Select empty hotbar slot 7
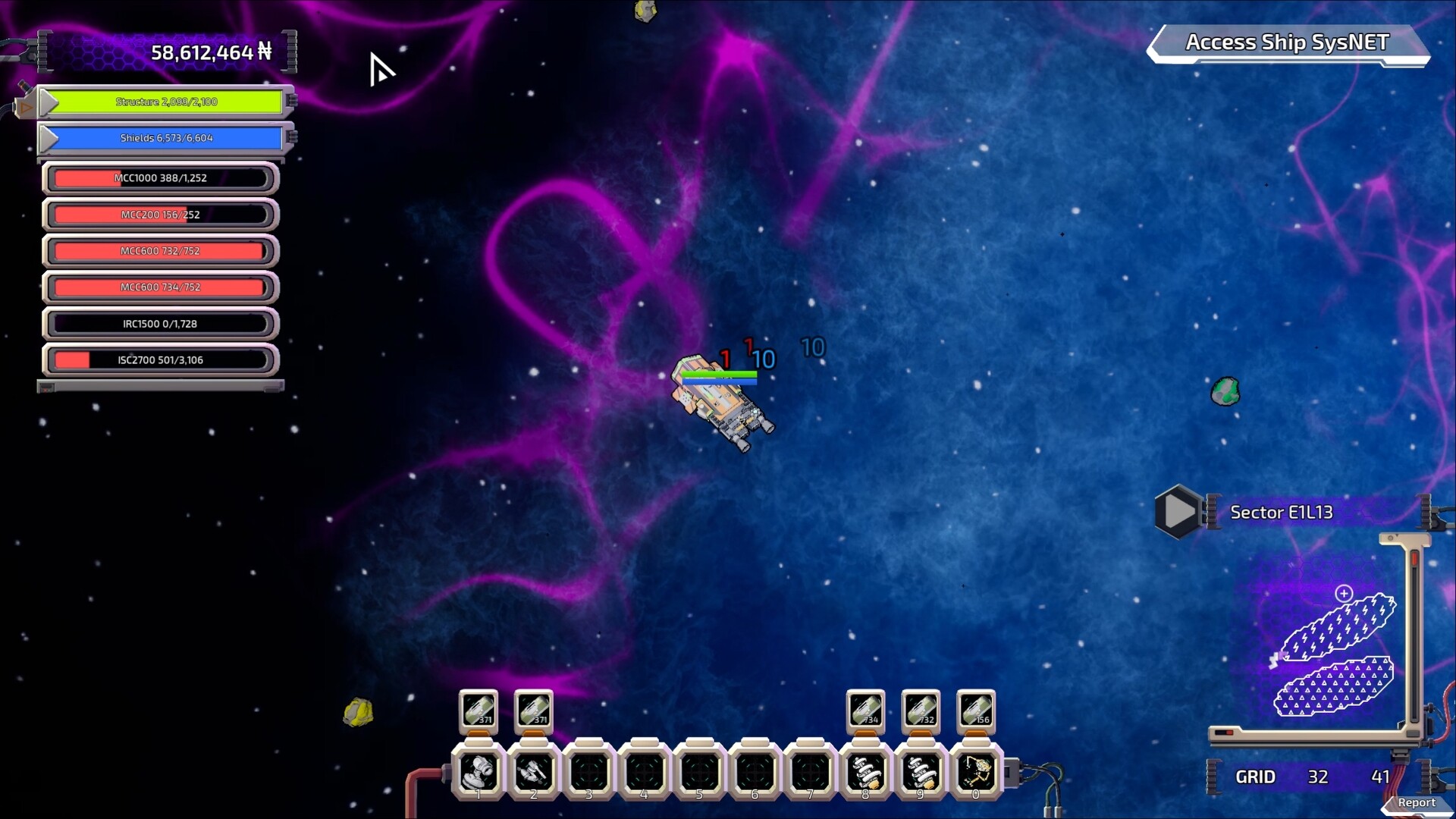Screen dimensions: 1456x819 coord(810,772)
